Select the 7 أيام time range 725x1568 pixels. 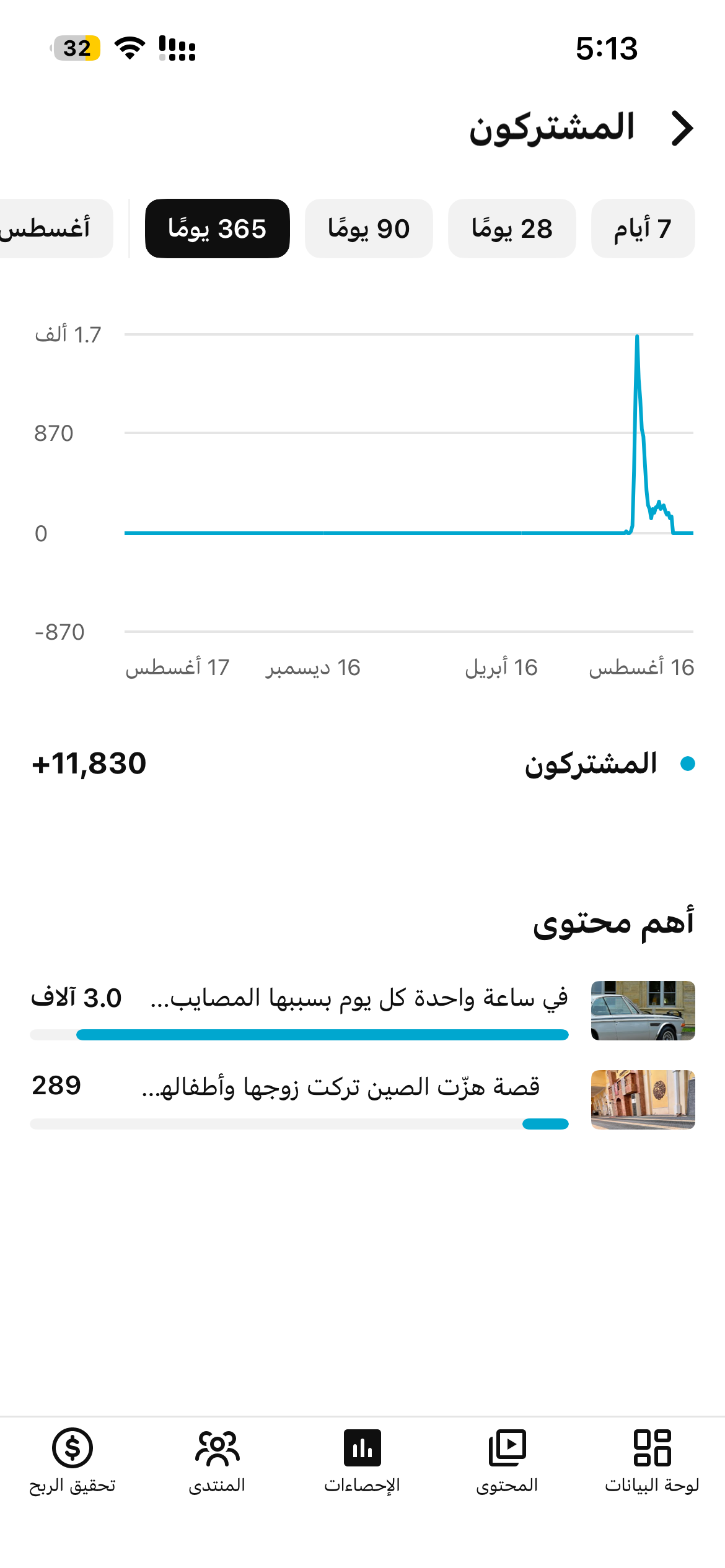click(643, 229)
